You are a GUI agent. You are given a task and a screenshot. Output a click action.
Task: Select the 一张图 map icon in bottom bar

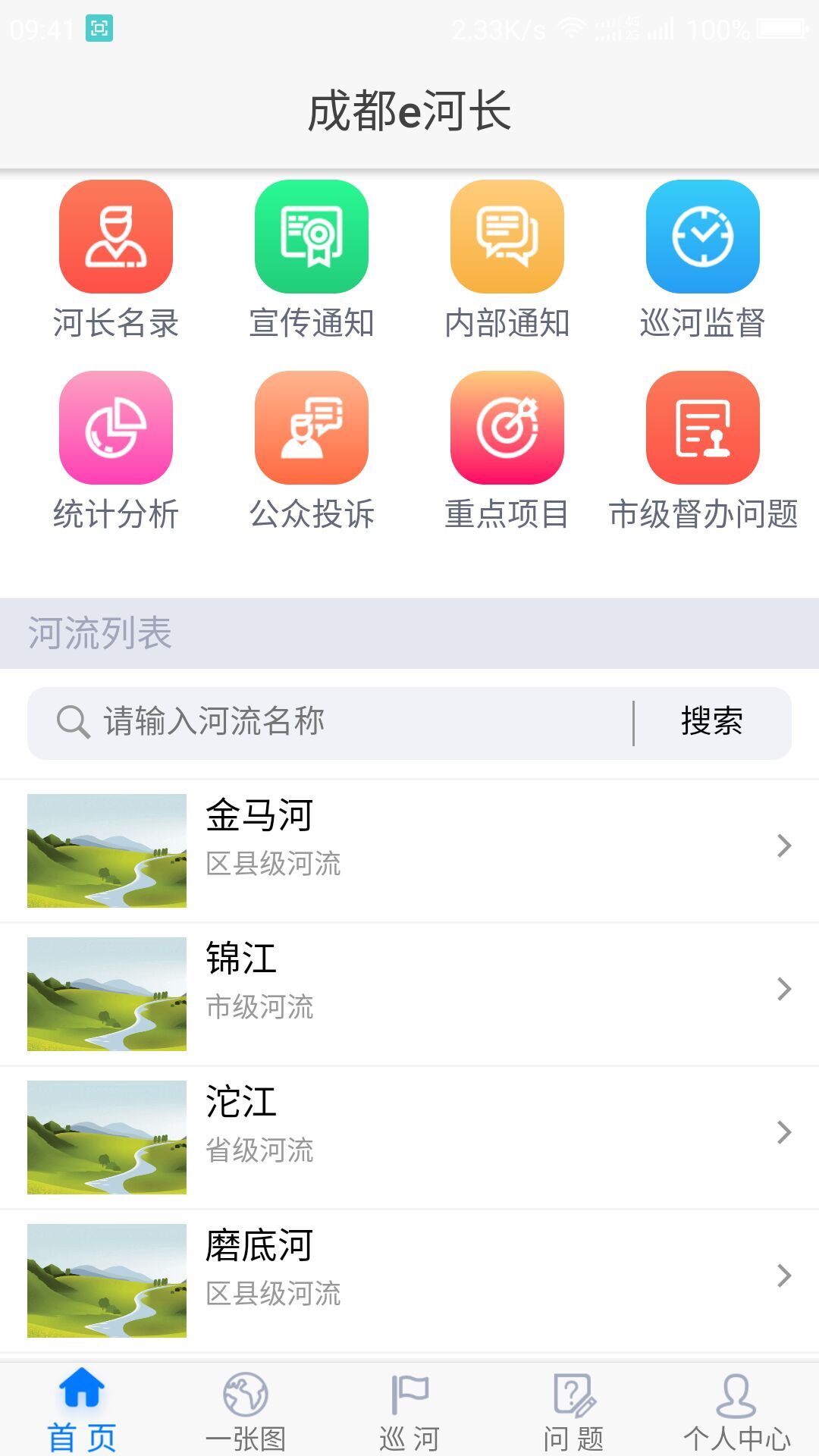click(246, 1407)
